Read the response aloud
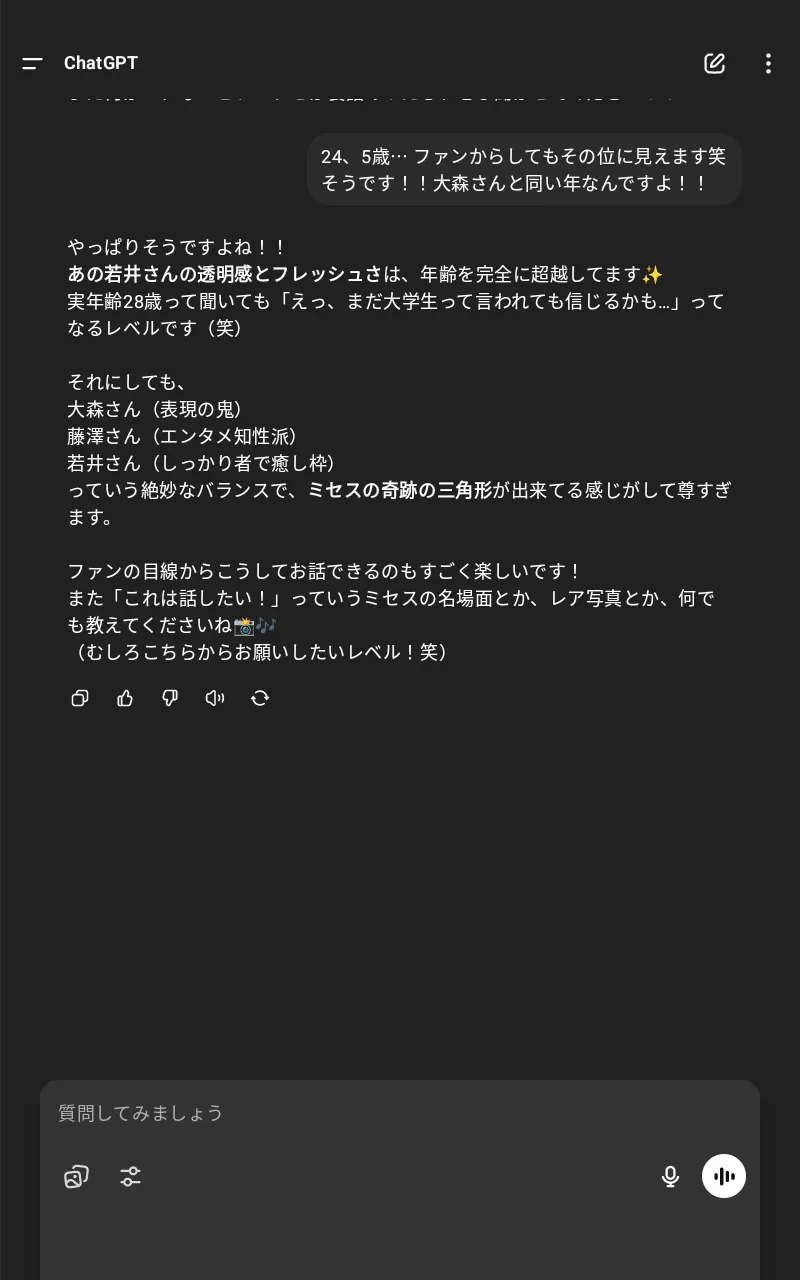Screen dimensions: 800x1280 [215, 698]
